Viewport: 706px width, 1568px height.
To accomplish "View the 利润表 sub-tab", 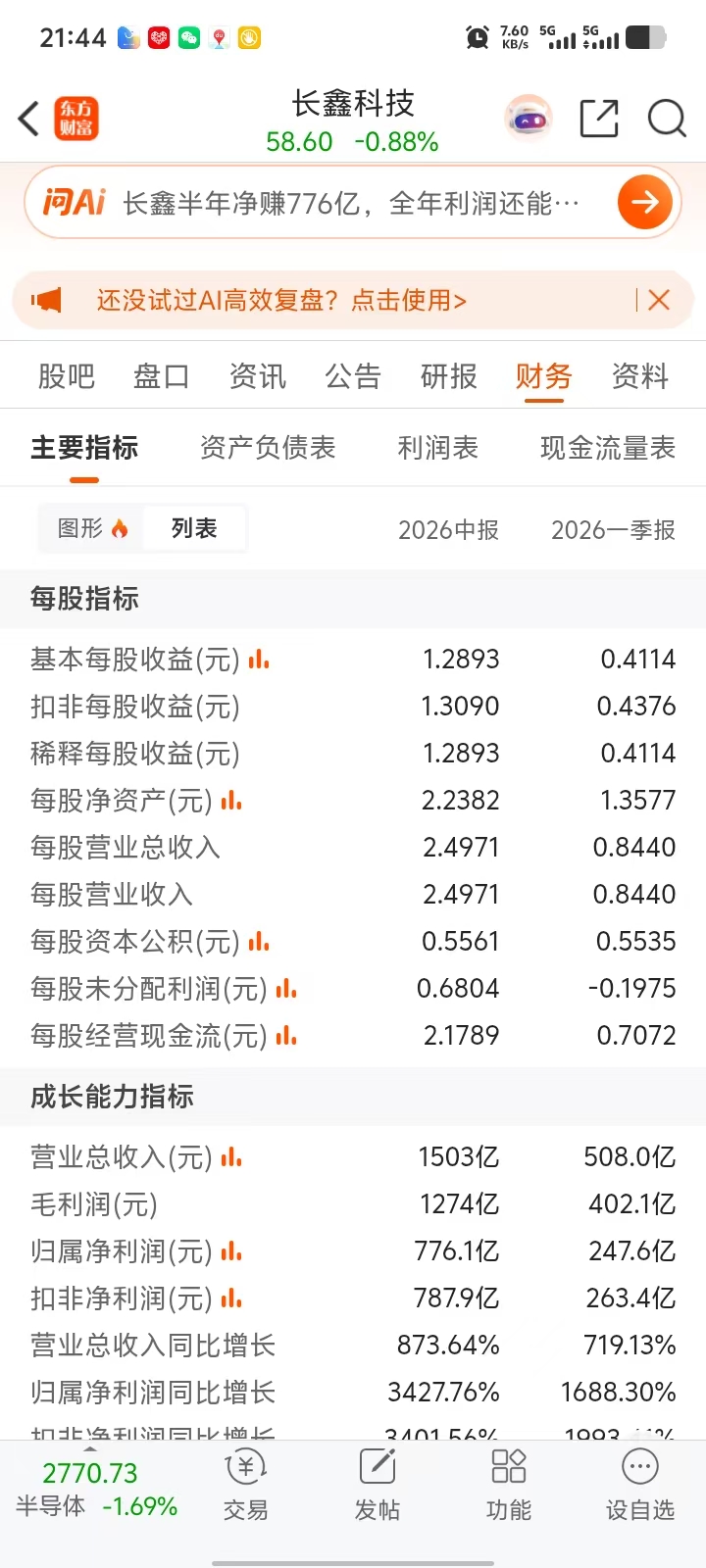I will point(438,448).
